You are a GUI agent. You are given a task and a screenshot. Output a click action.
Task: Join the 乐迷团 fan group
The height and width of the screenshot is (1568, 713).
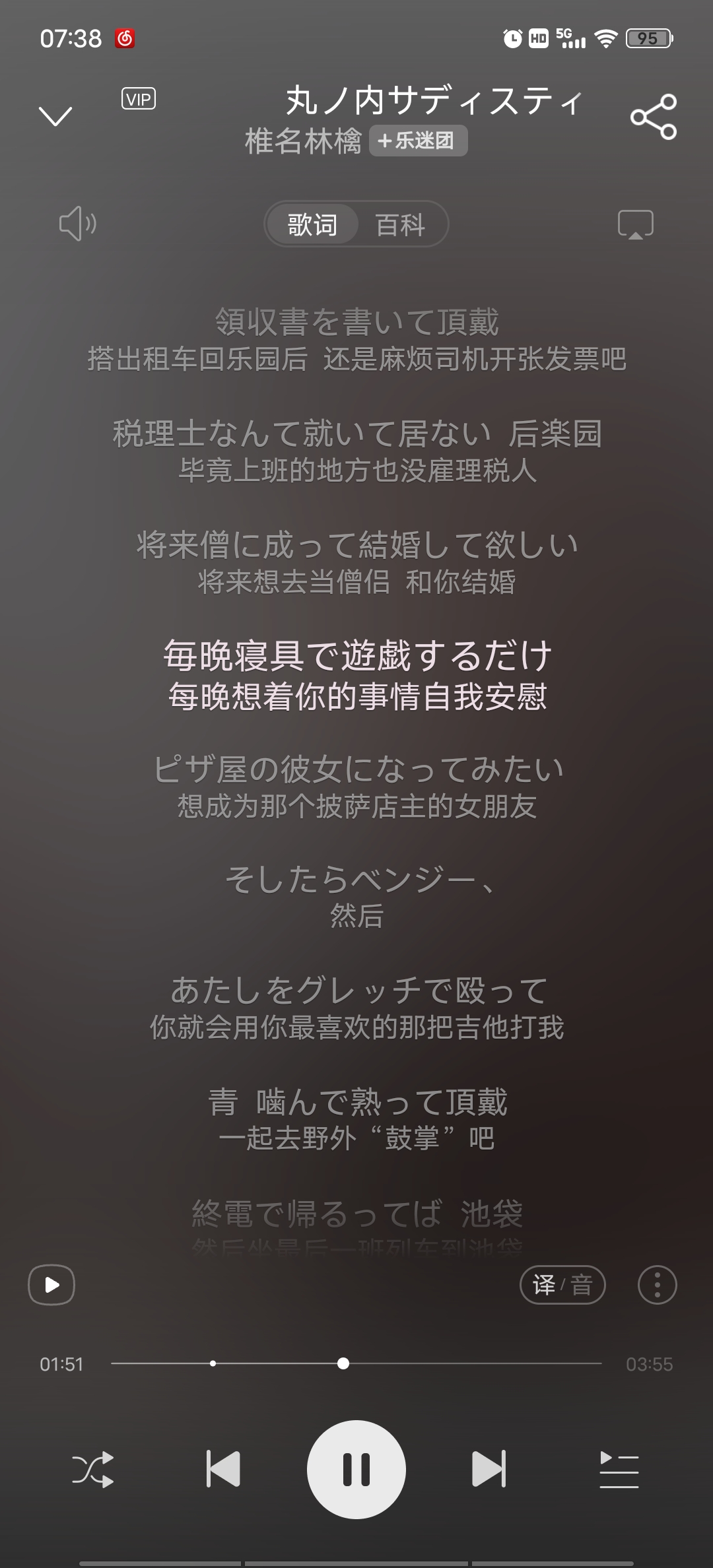[x=418, y=141]
